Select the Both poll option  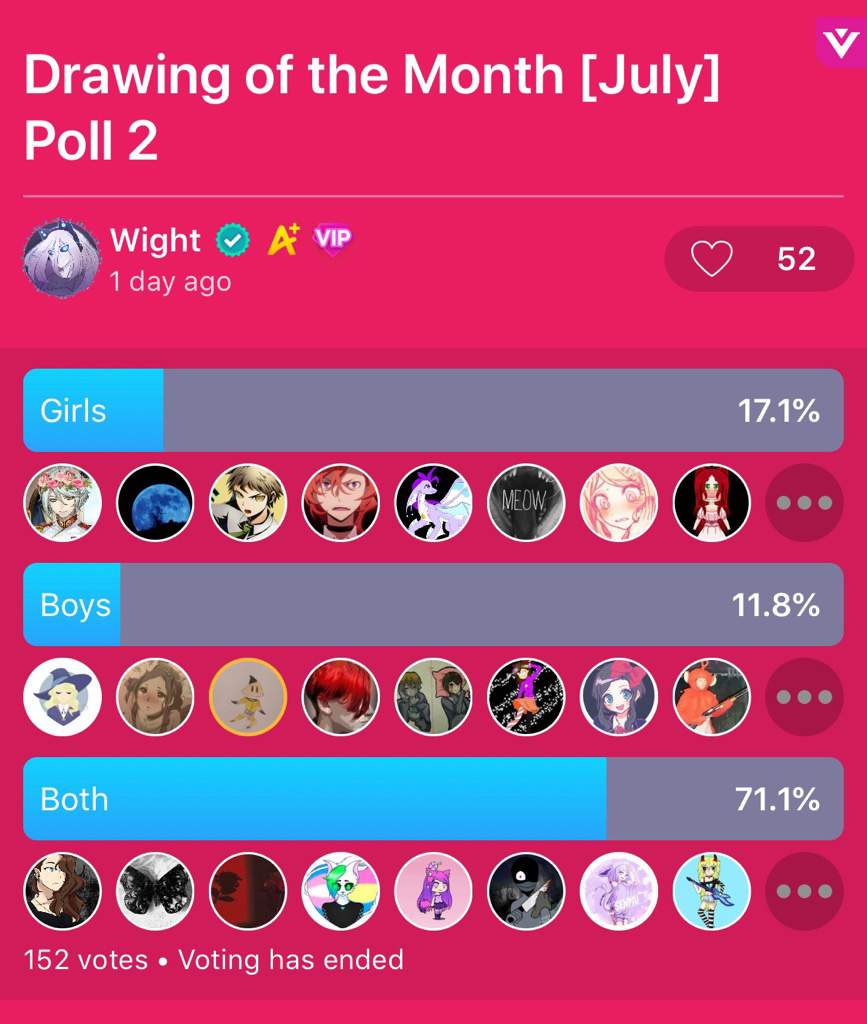click(433, 798)
